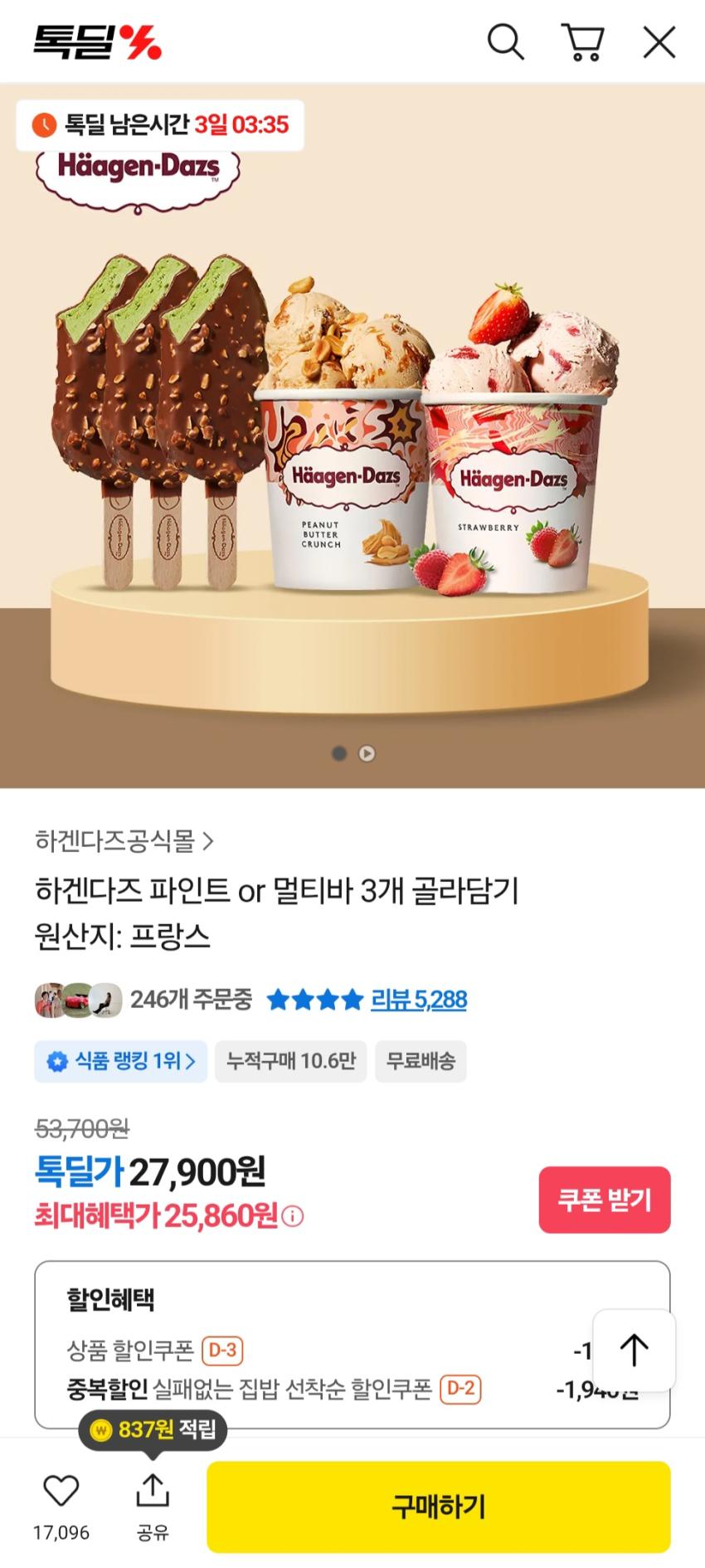Screen dimensions: 705x1568
Task: Go to next image via indicator
Action: [367, 753]
